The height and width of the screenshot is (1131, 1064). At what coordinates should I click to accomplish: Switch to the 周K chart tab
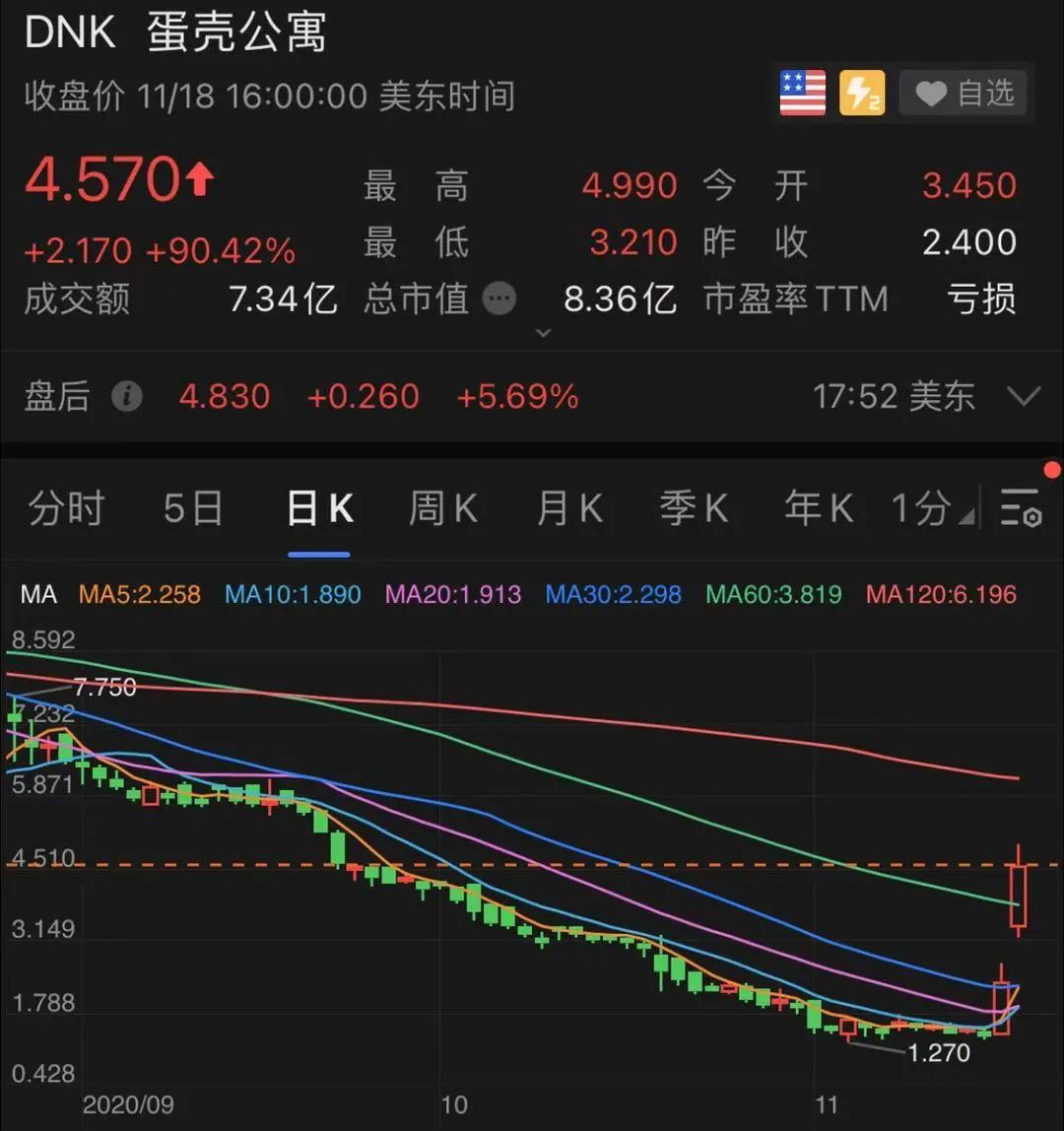point(443,509)
